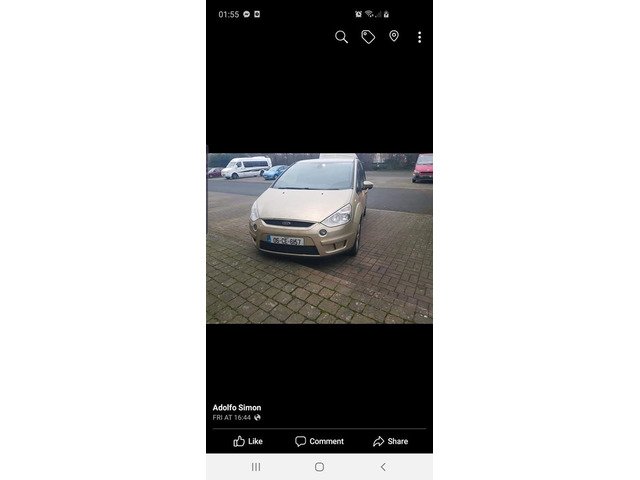This screenshot has height=480, width=640.
Task: Open Adolfo Simon's profile
Action: click(x=237, y=407)
